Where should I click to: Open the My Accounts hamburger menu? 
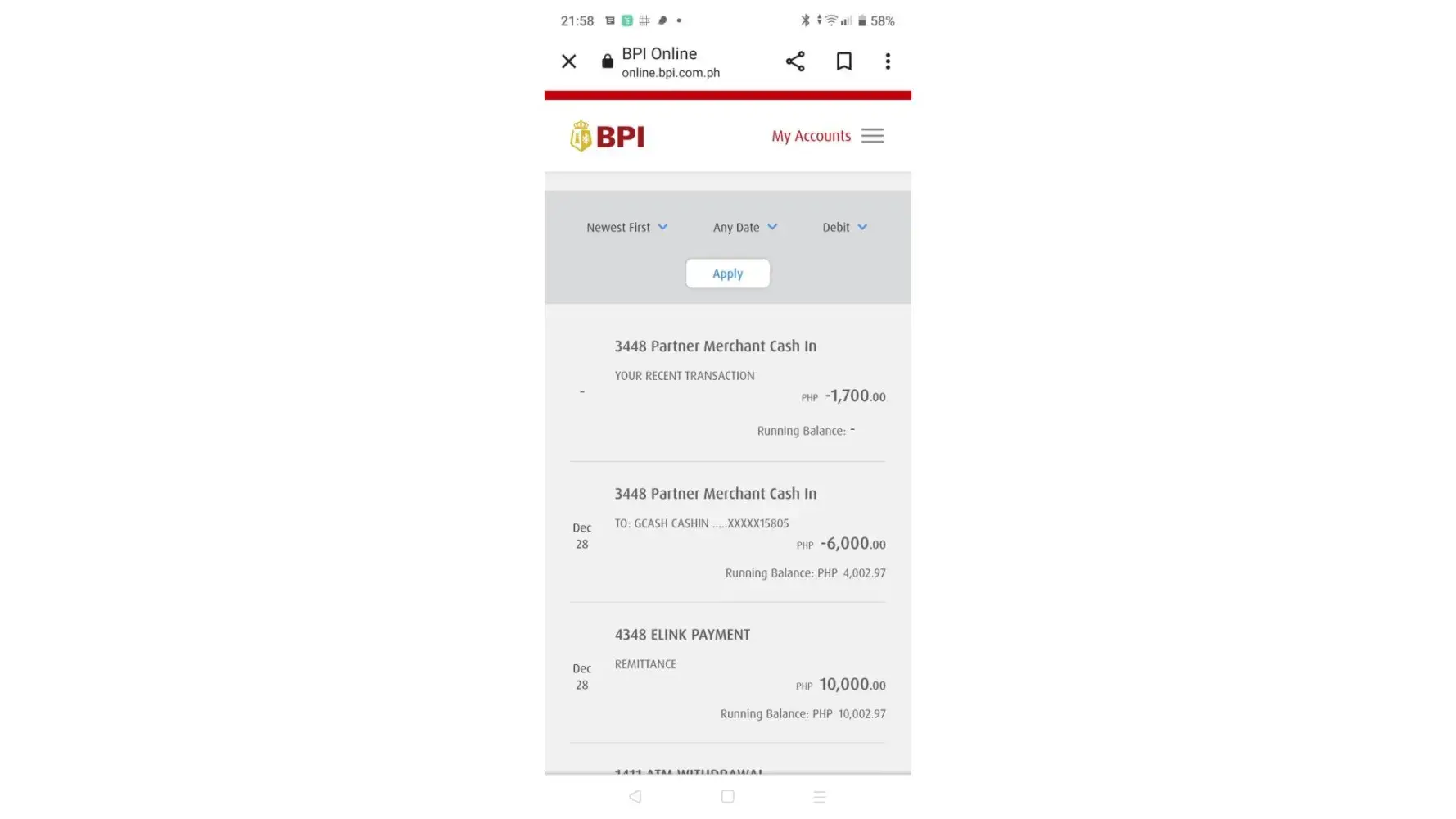point(872,136)
